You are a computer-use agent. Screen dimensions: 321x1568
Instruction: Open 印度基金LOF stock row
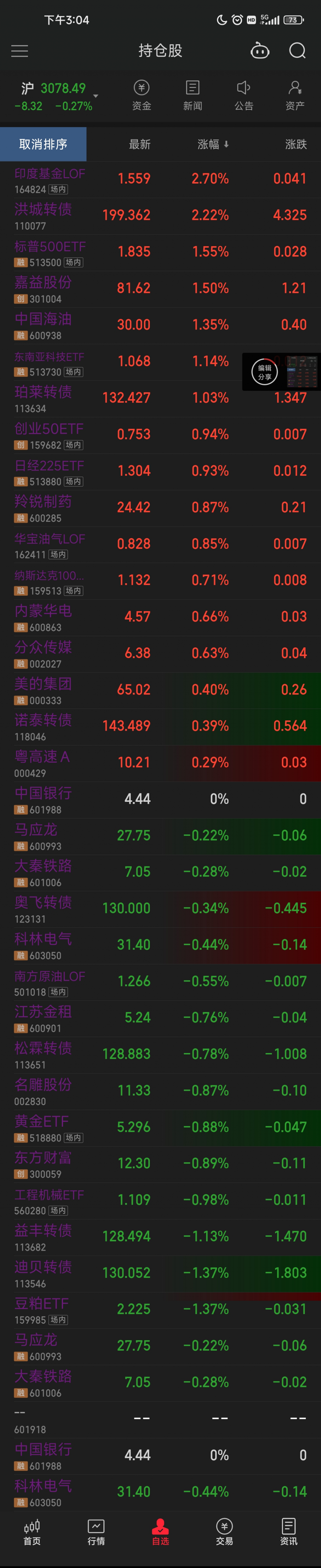[x=161, y=180]
